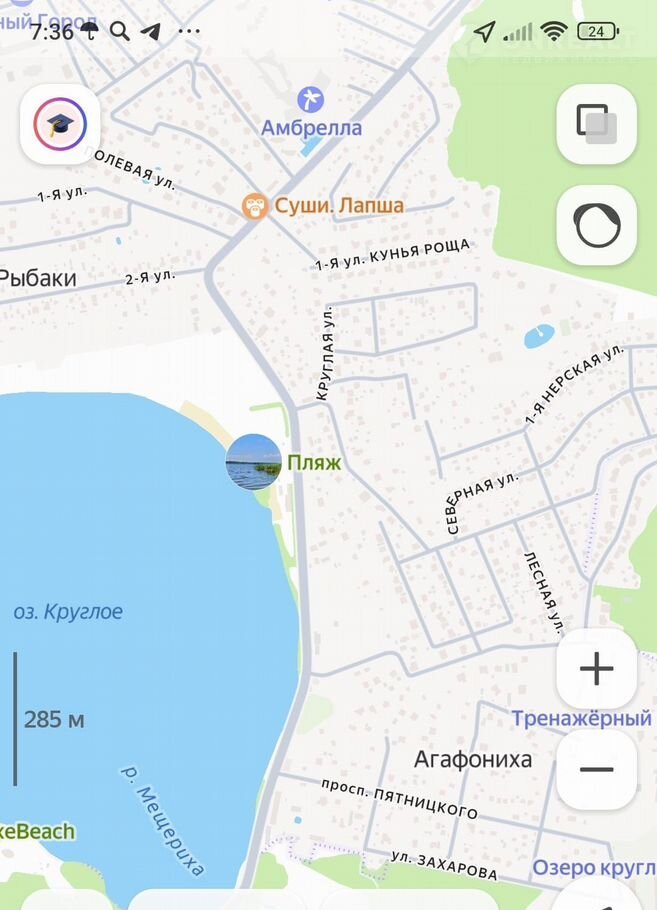Open the Амбрелла place marker
The height and width of the screenshot is (910, 657).
pos(311,100)
